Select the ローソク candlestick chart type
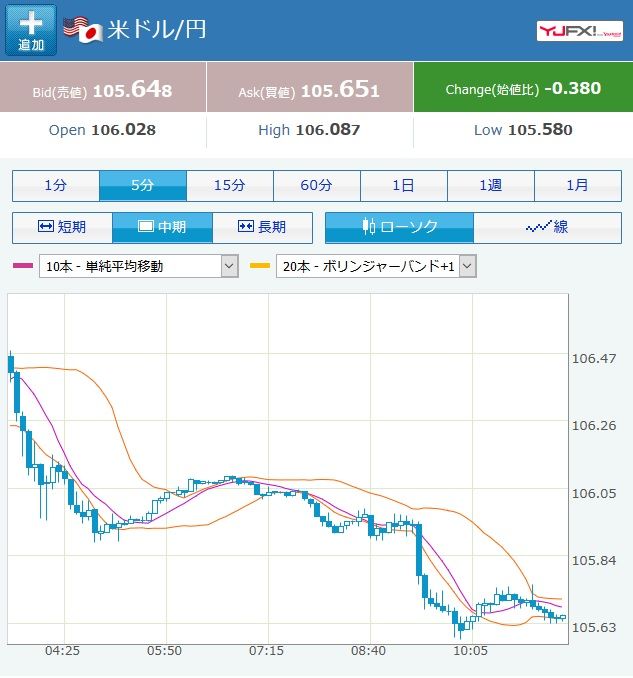The height and width of the screenshot is (678, 633). pyautogui.click(x=400, y=227)
